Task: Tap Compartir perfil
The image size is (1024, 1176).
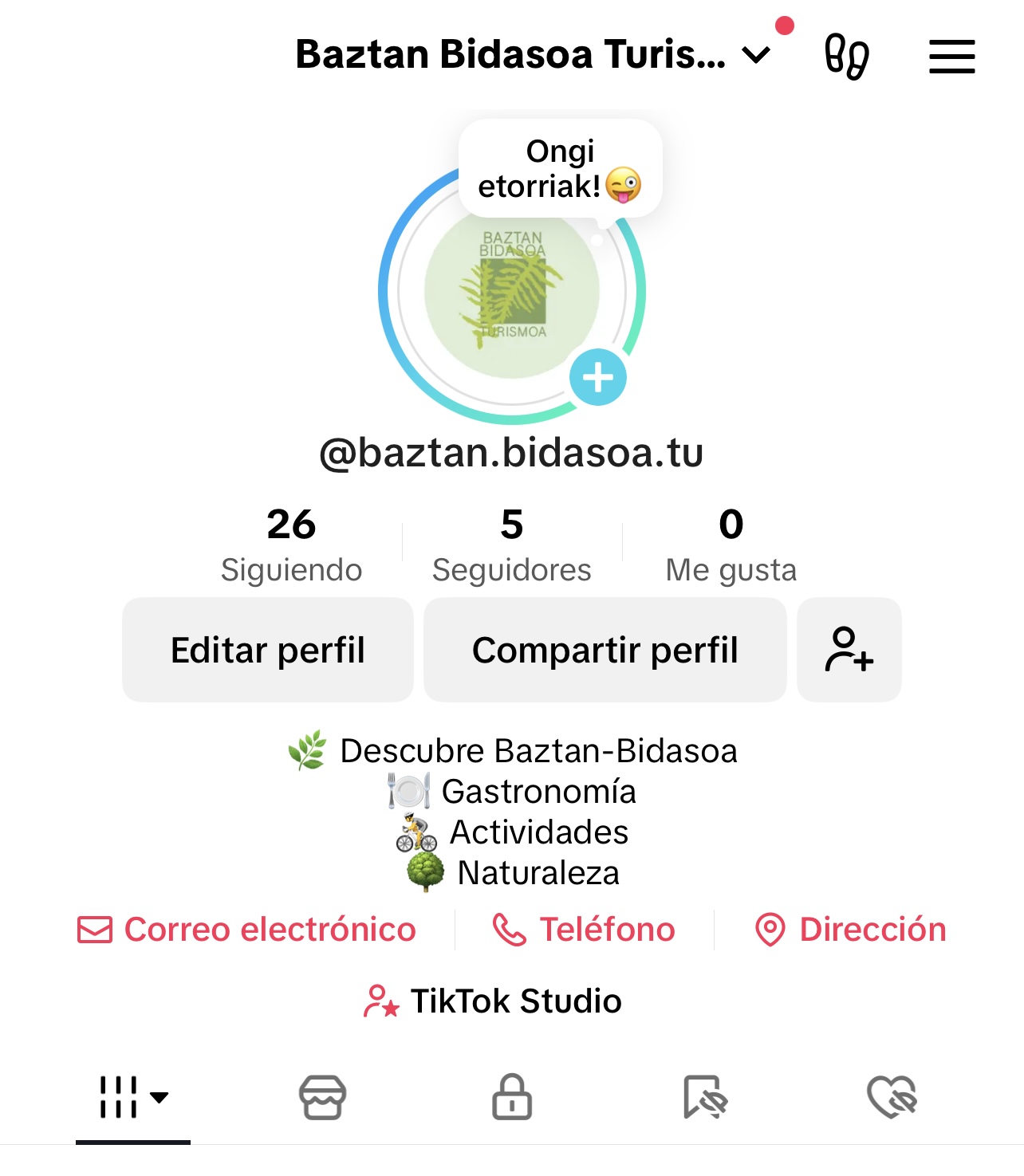Action: click(x=605, y=650)
